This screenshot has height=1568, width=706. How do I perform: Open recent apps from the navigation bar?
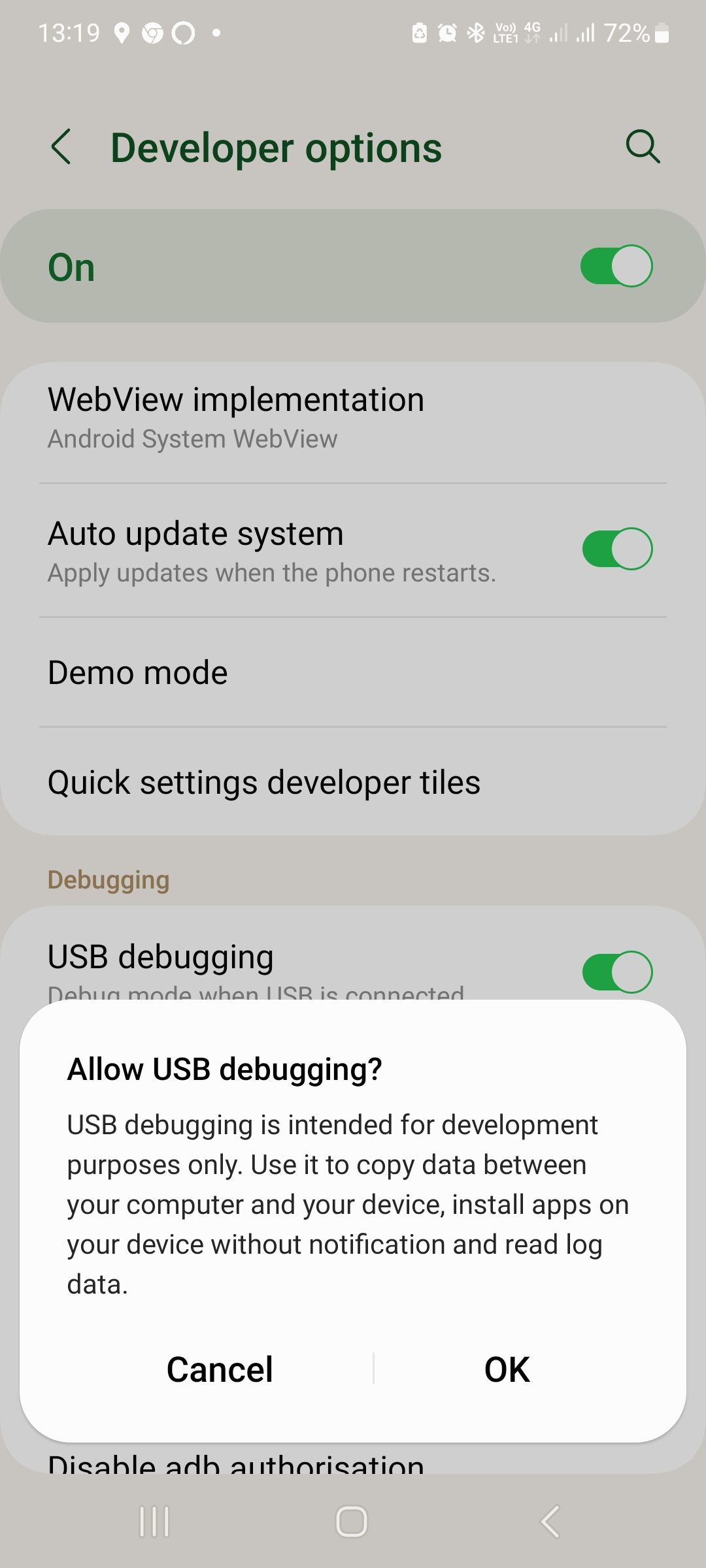click(154, 1522)
